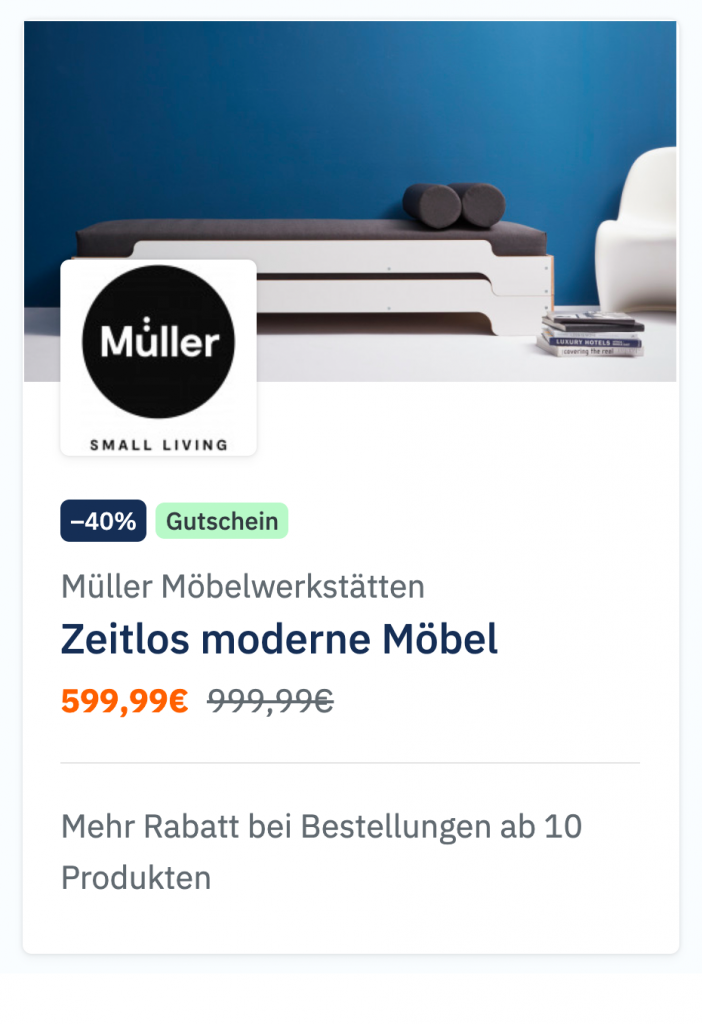Open the Müller Möbelwerkstätten offer card
702x1024 pixels.
279,639
